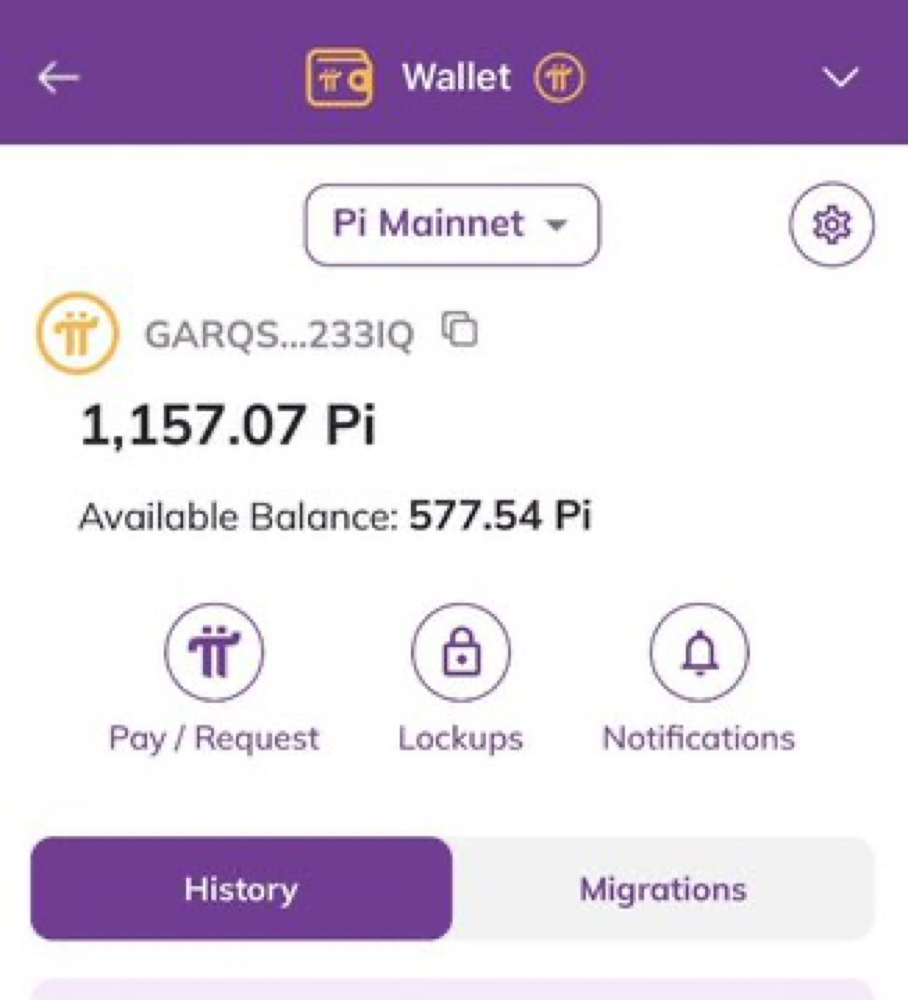Go back using the top arrow
908x1000 pixels.
[58, 78]
